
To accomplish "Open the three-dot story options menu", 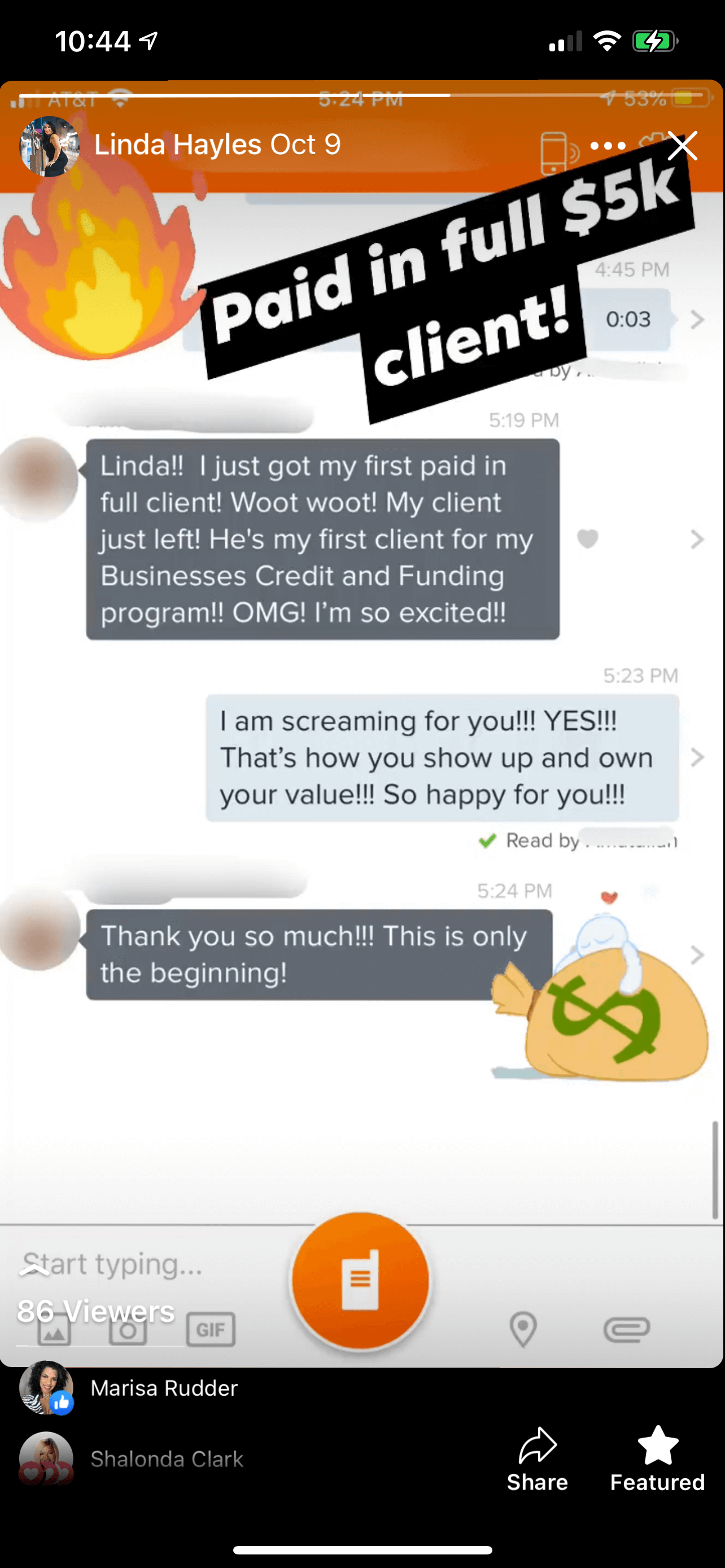I will pyautogui.click(x=608, y=146).
